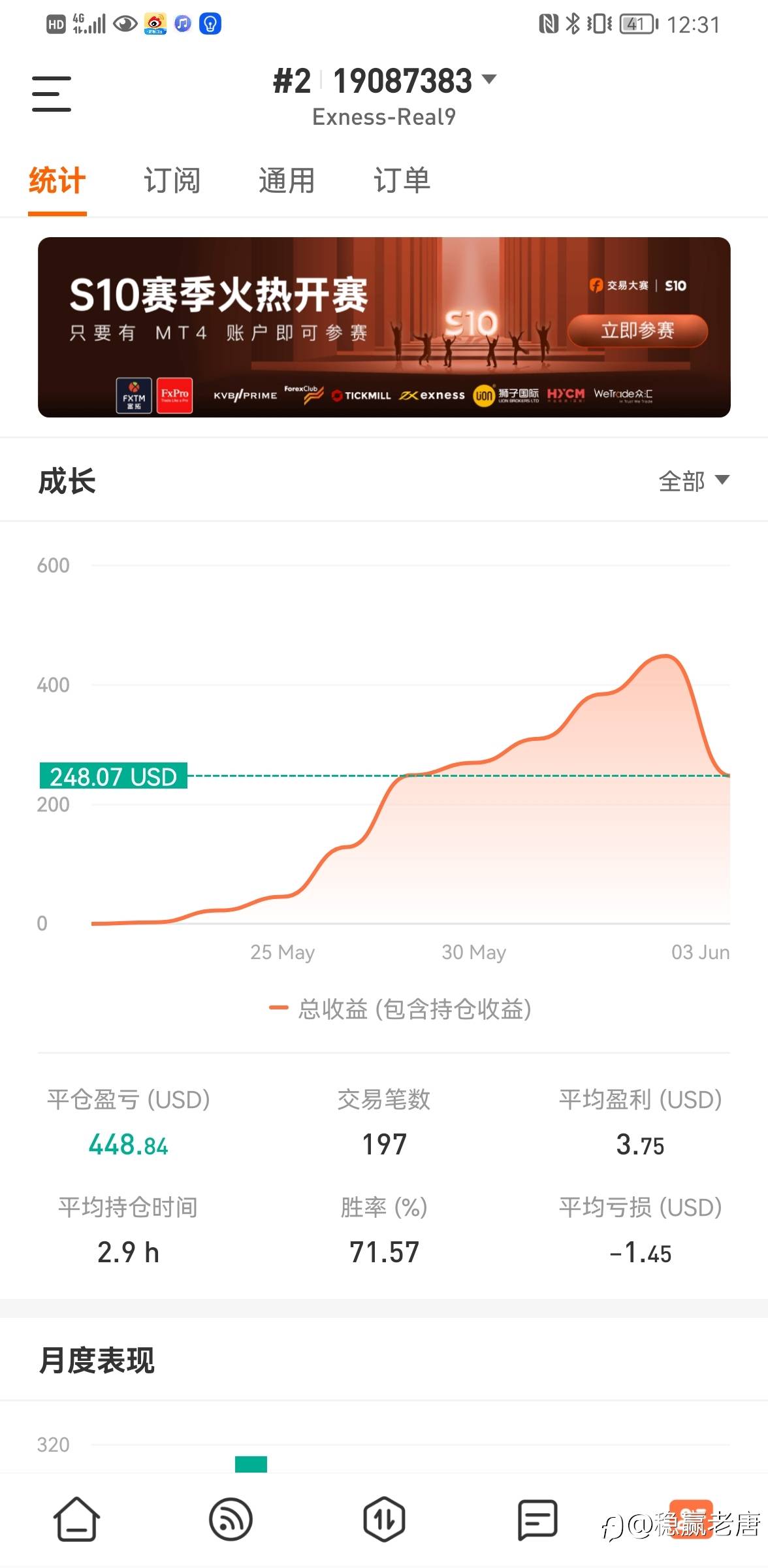The image size is (768, 1568).
Task: Go to the home tab in bottom bar
Action: tap(76, 1519)
